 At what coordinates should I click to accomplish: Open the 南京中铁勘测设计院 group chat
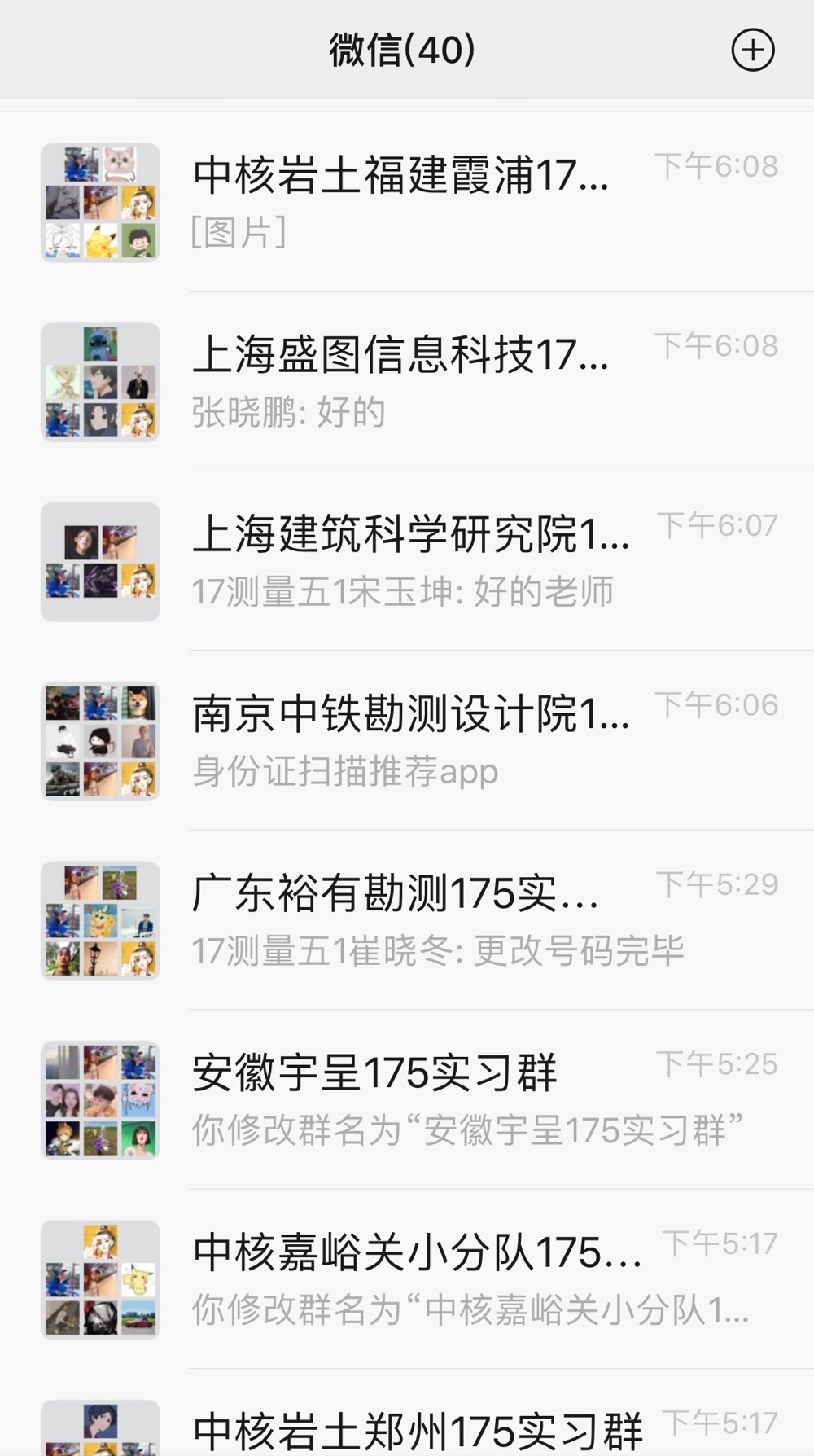pyautogui.click(x=407, y=741)
